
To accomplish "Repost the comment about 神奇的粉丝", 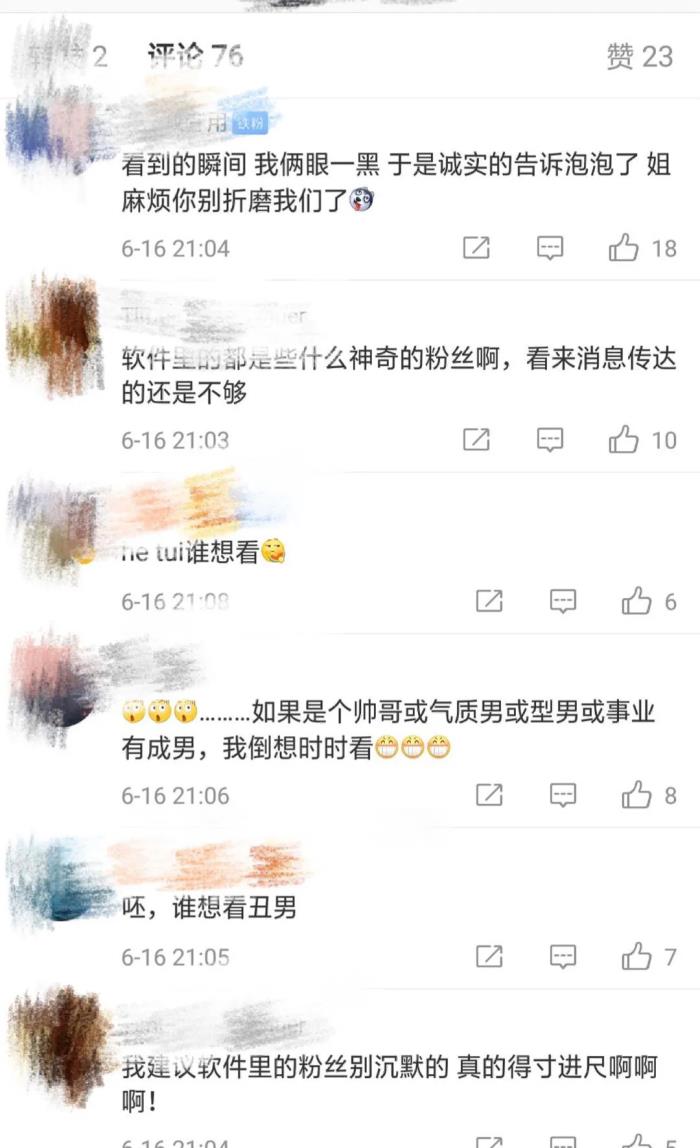I will point(476,439).
